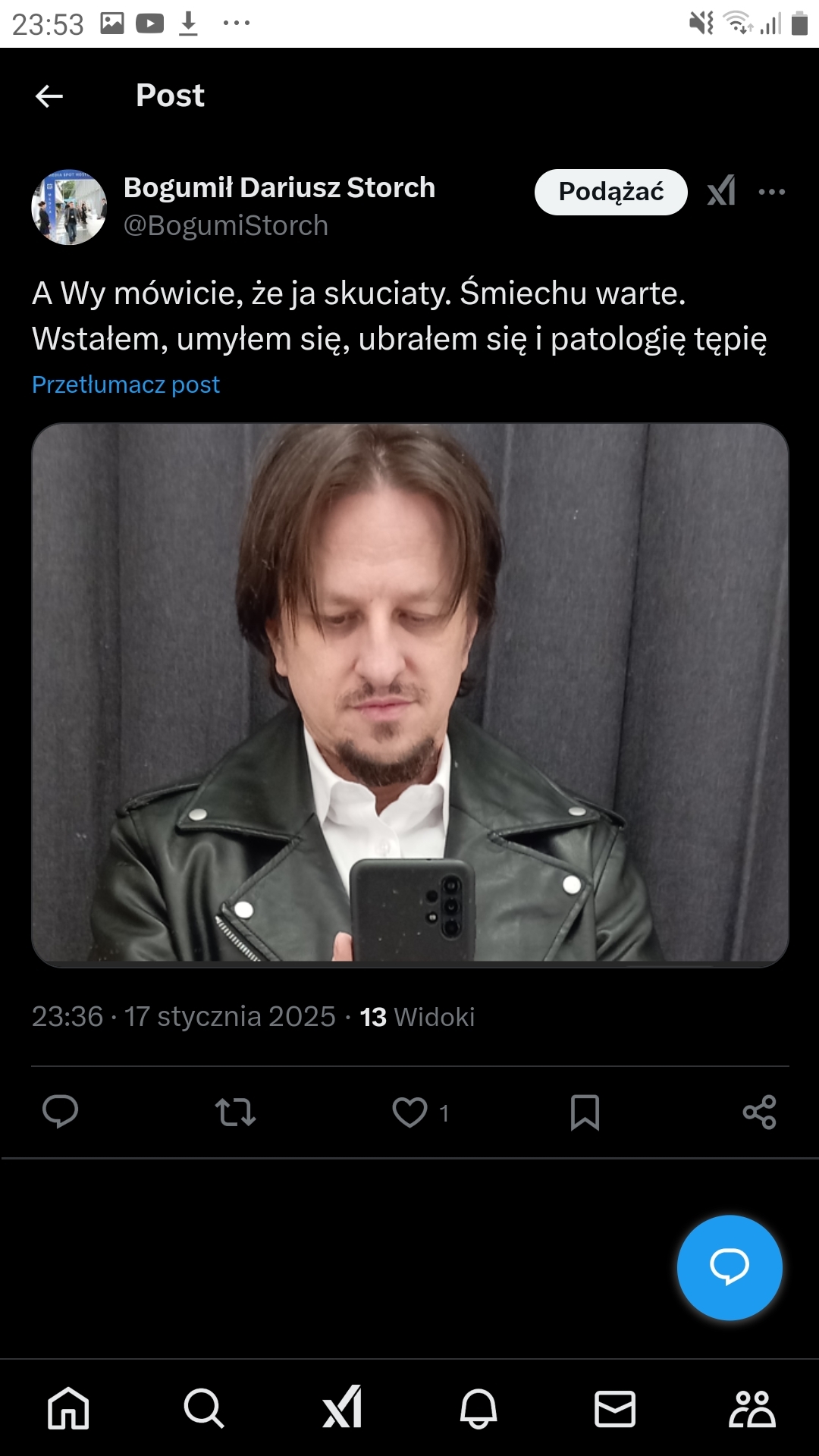Screen dimensions: 819x1456
Task: Go back from the Post screen
Action: (x=49, y=96)
